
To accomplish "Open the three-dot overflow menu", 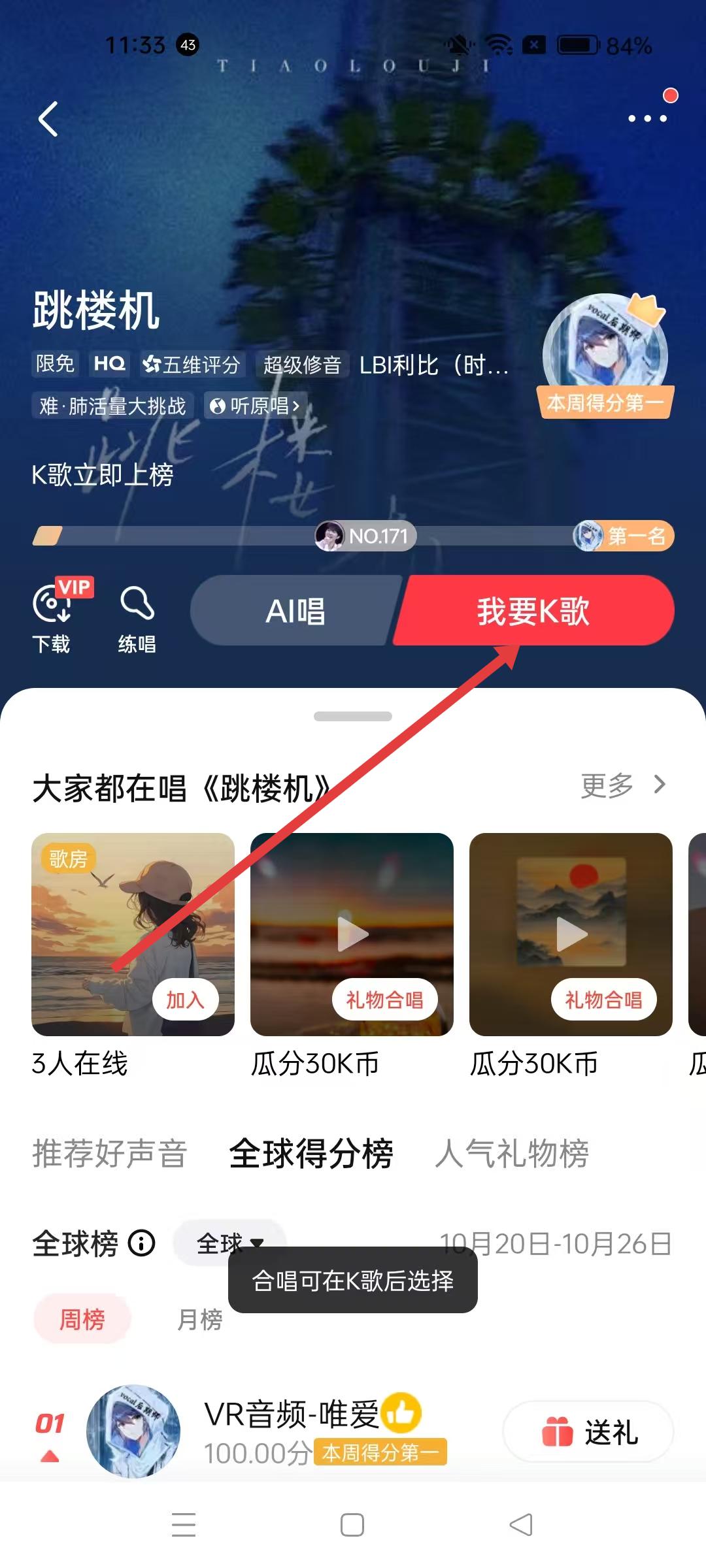I will (647, 118).
